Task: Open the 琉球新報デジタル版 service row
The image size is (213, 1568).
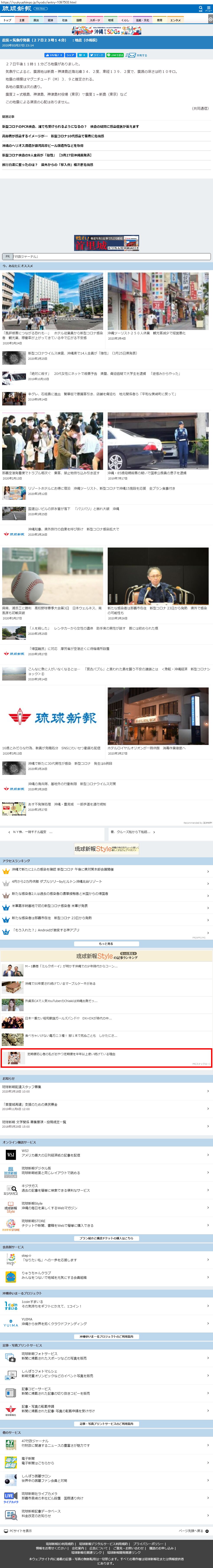Action: pyautogui.click(x=107, y=1171)
